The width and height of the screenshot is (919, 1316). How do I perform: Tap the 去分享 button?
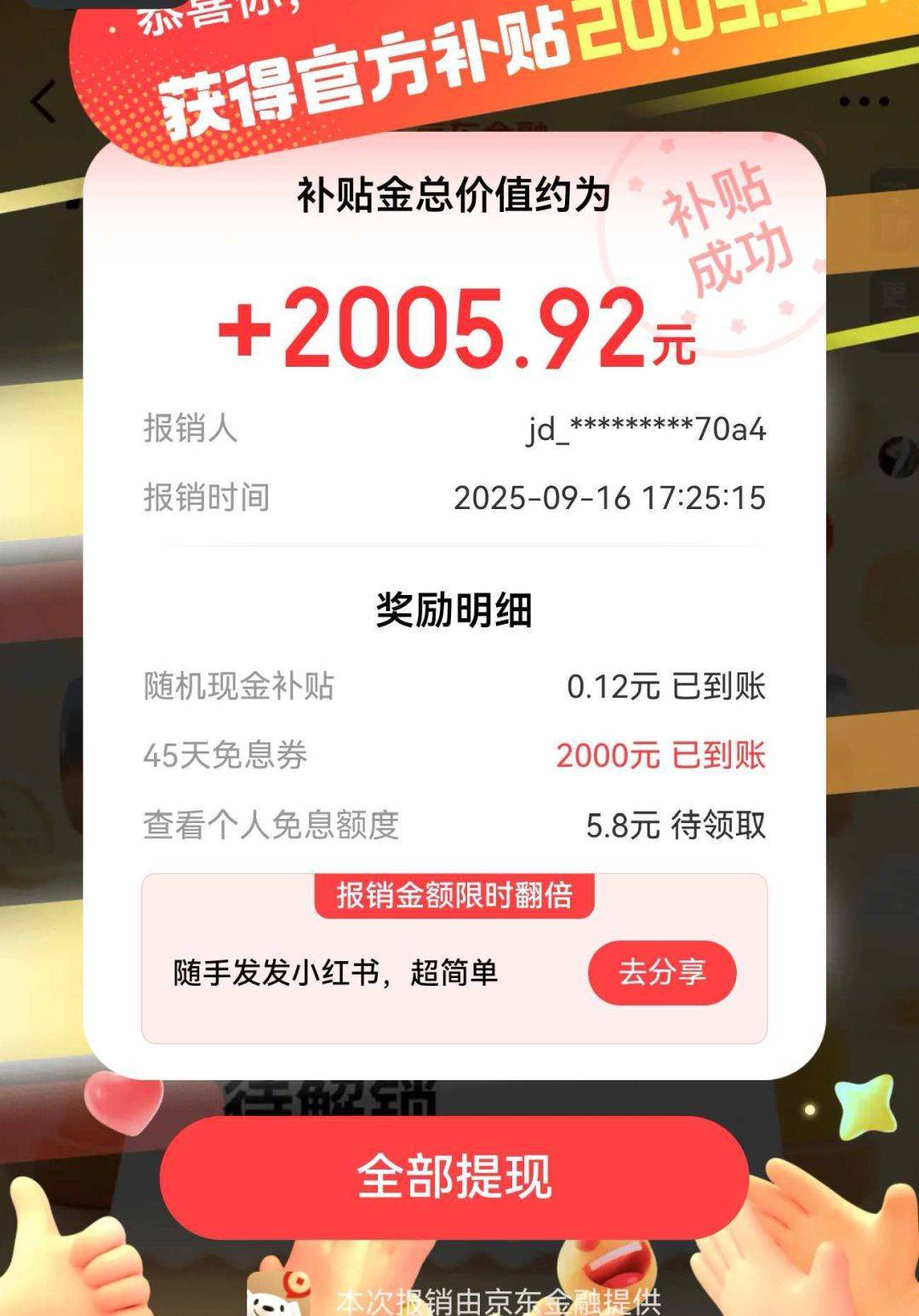(x=662, y=972)
